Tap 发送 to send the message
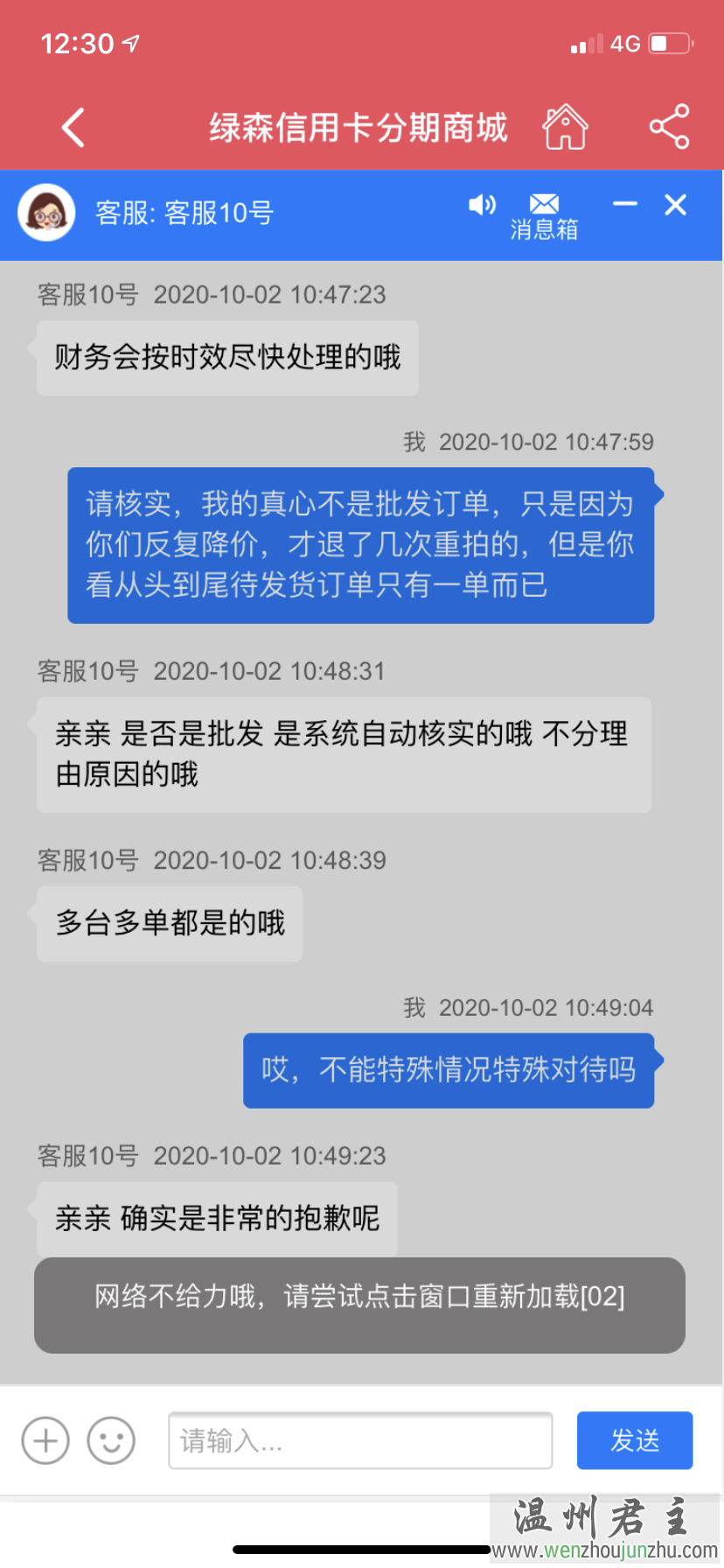724x1568 pixels. (635, 1440)
